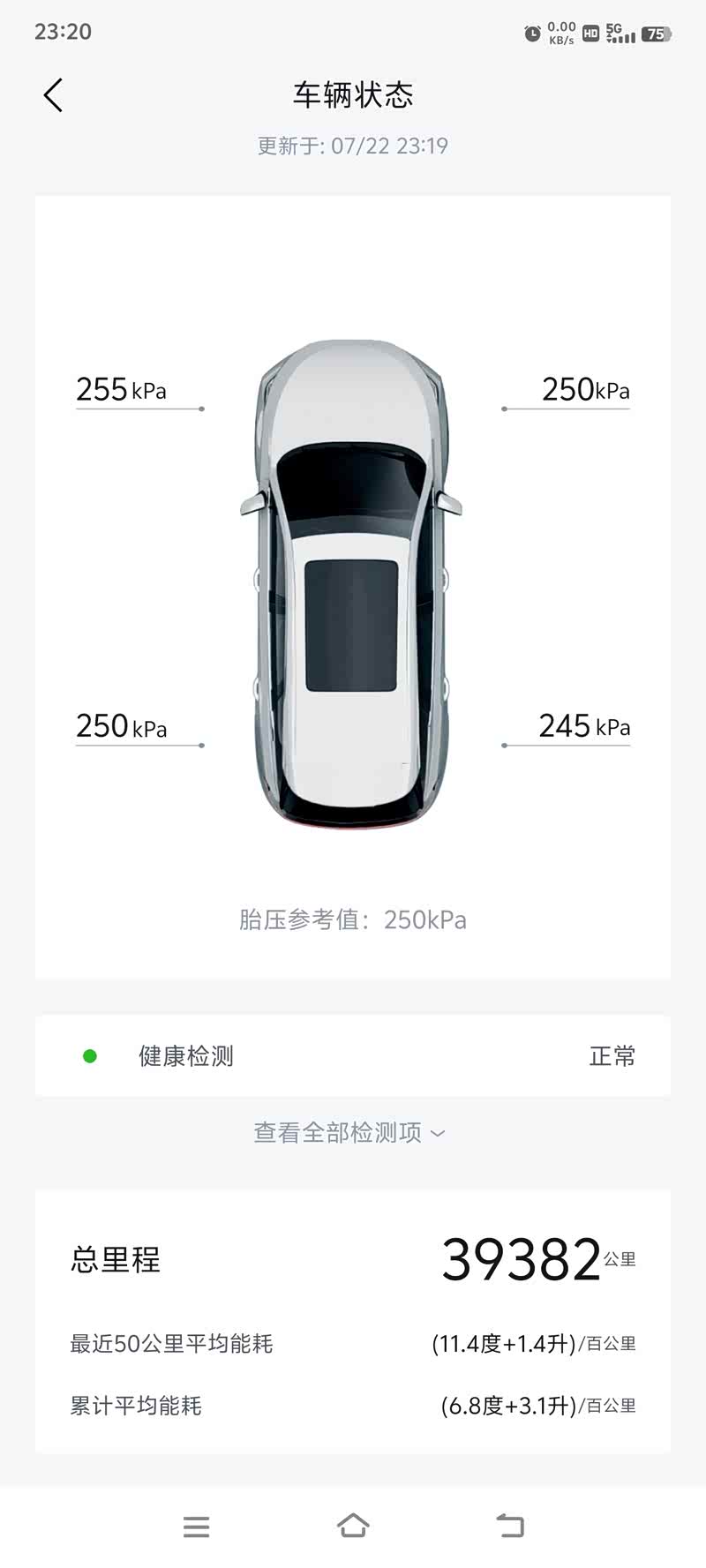706x1568 pixels.
Task: Expand 查看全部检测项 list
Action: [x=350, y=1132]
